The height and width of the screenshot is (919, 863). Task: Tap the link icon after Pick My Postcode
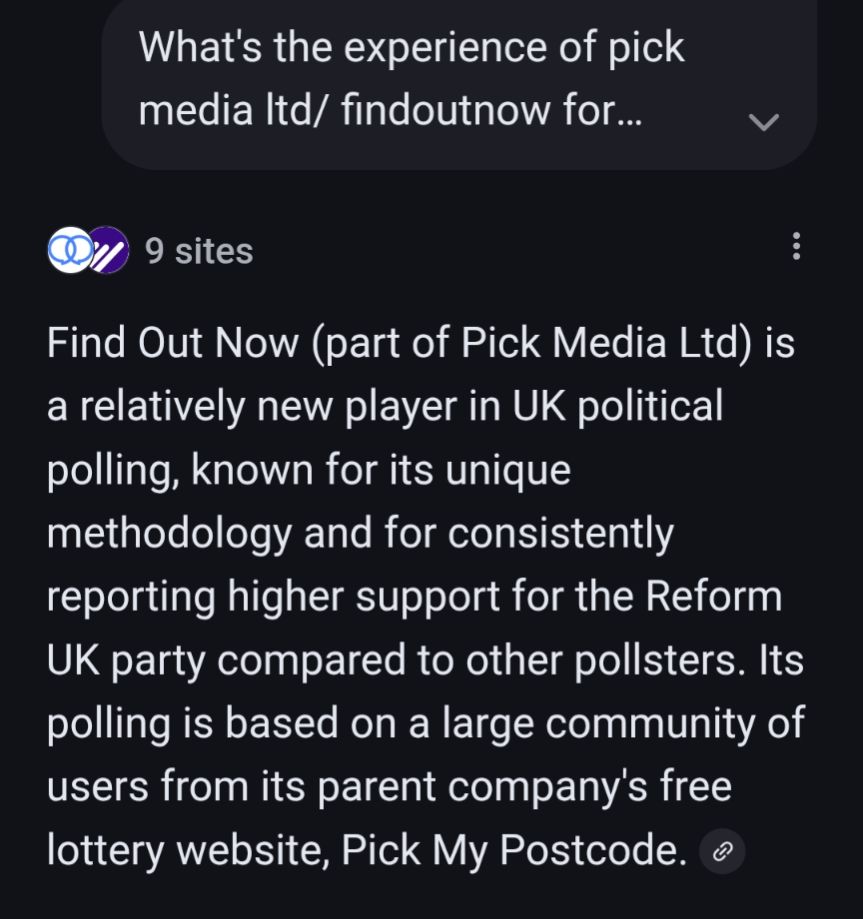pos(722,852)
